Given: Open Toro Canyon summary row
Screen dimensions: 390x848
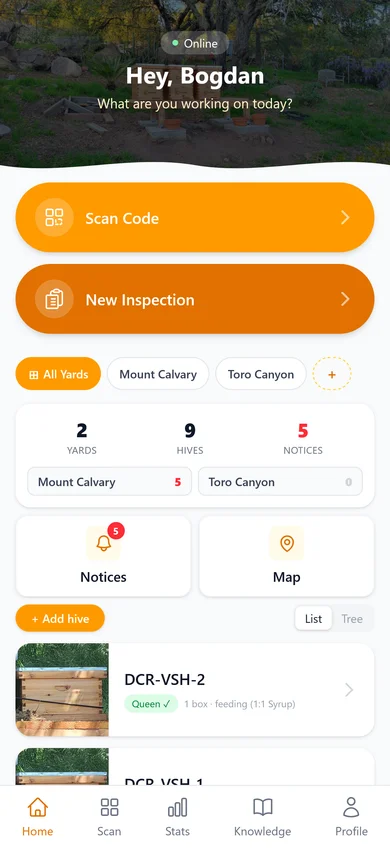Looking at the screenshot, I should click(x=280, y=482).
